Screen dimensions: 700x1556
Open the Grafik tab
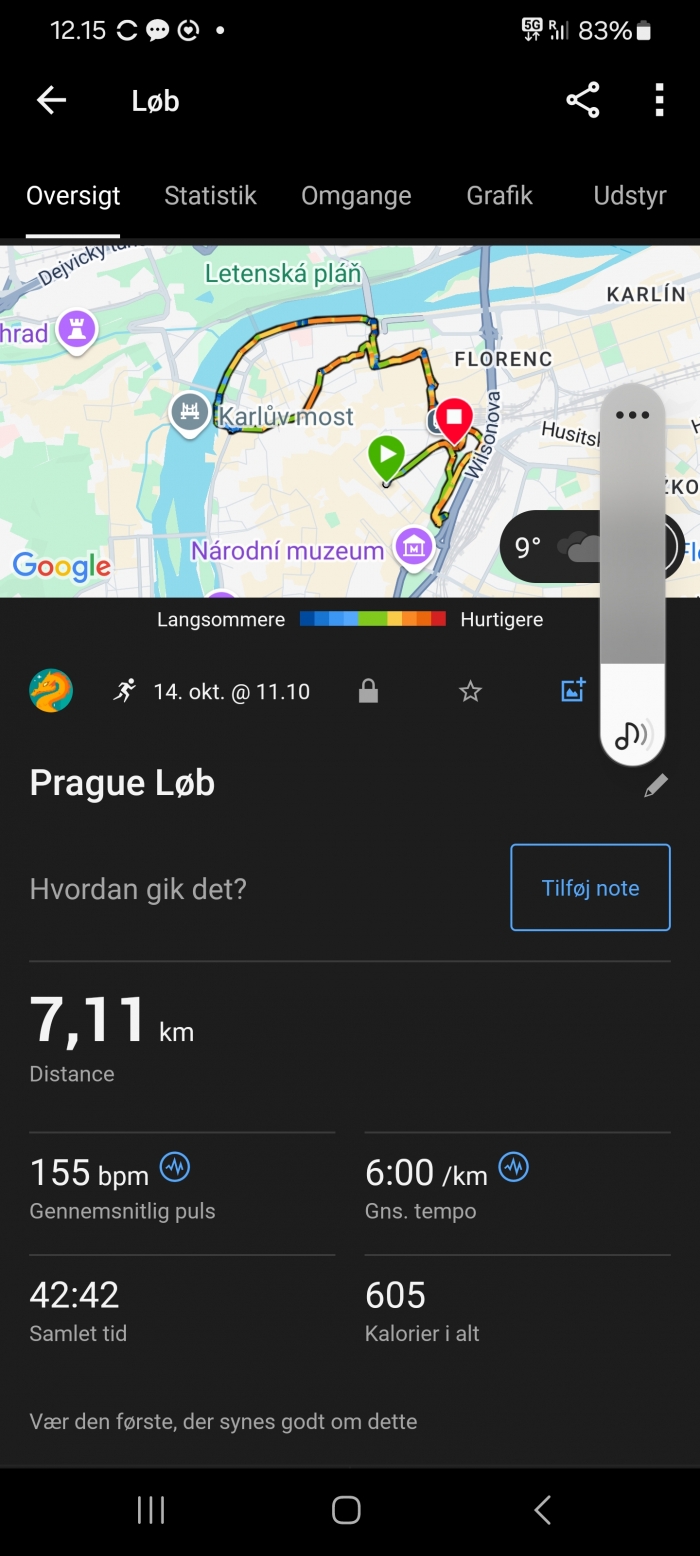pyautogui.click(x=499, y=195)
